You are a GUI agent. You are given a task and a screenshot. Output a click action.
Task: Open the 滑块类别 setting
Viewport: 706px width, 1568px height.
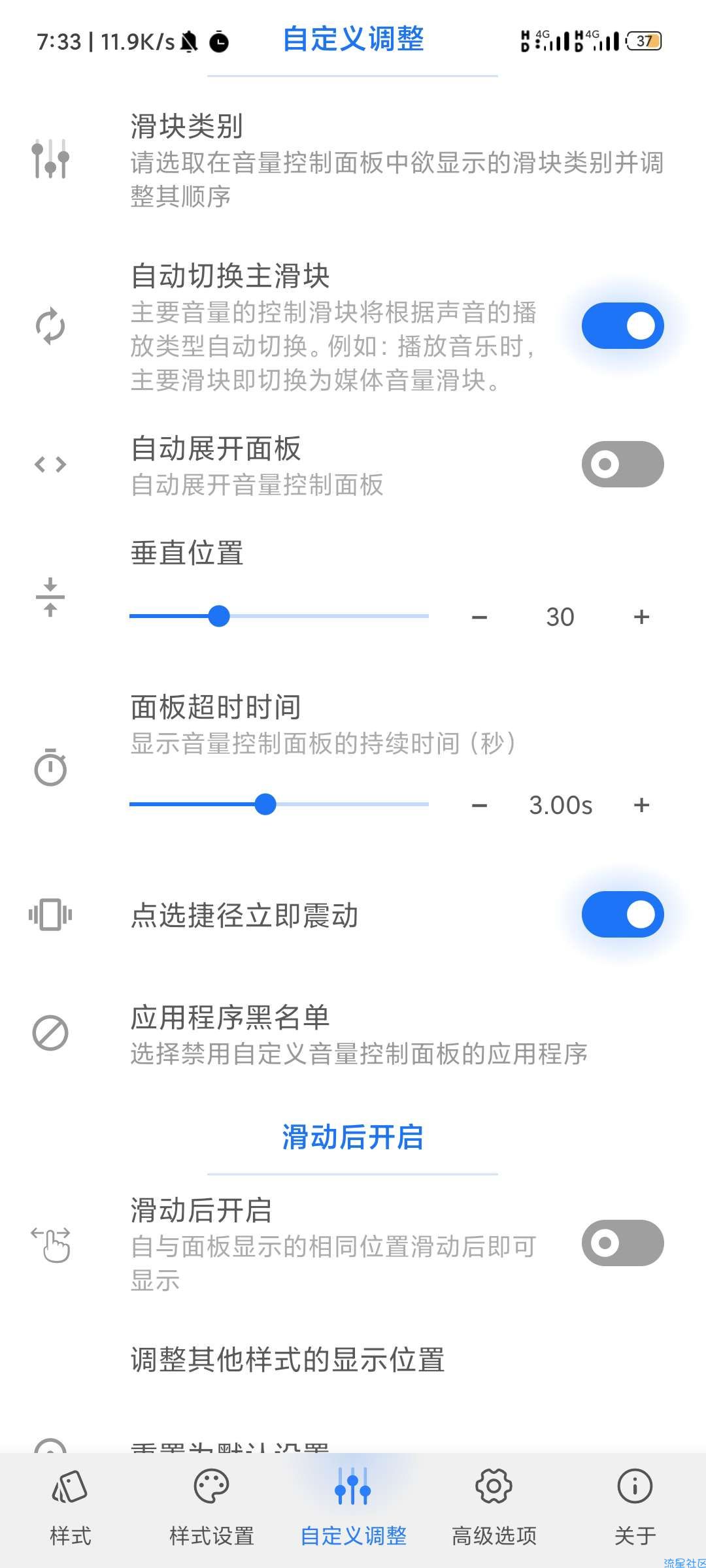click(353, 160)
